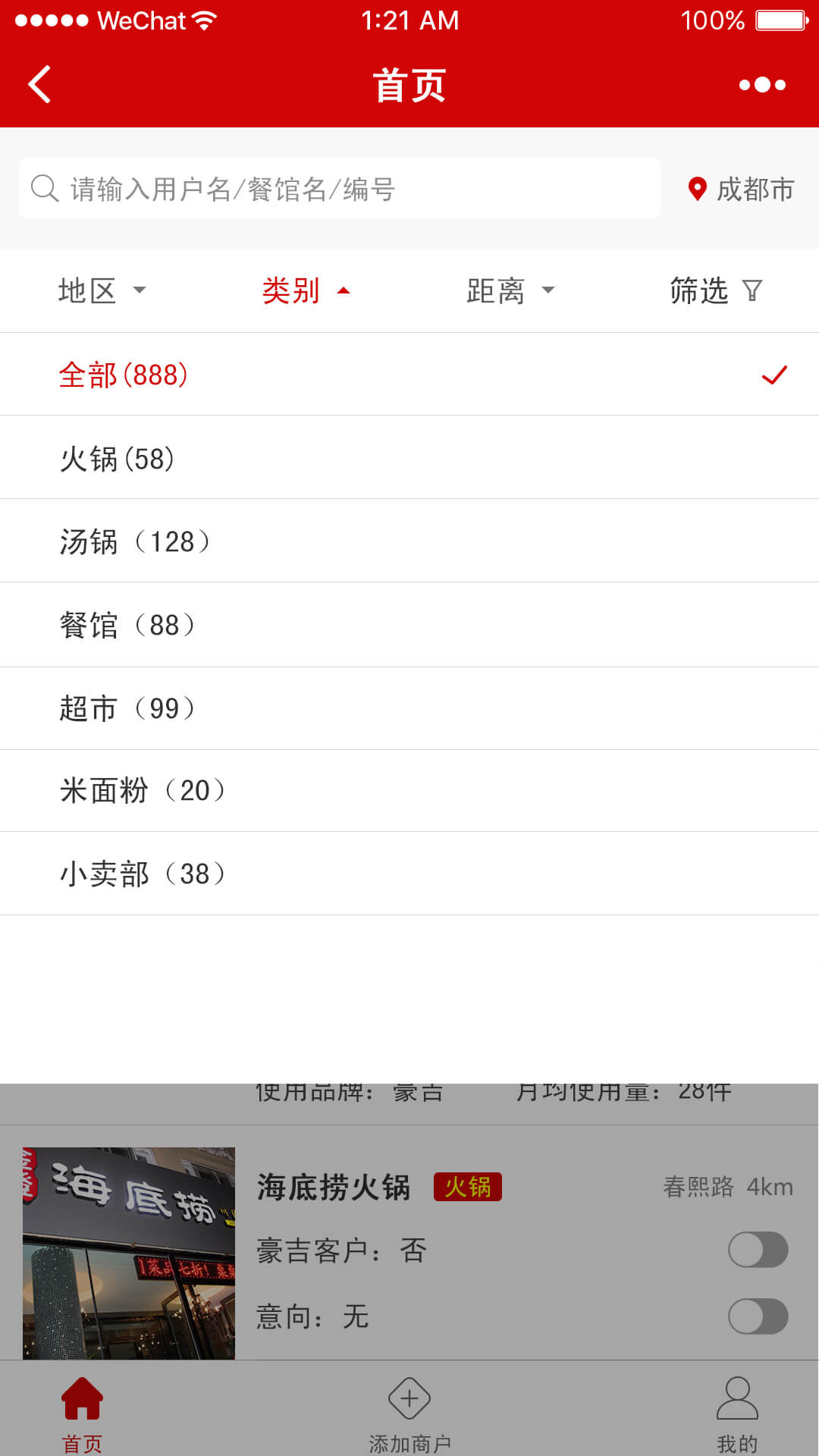The height and width of the screenshot is (1456, 819).
Task: Open the 距离 distance dropdown
Action: [x=510, y=290]
